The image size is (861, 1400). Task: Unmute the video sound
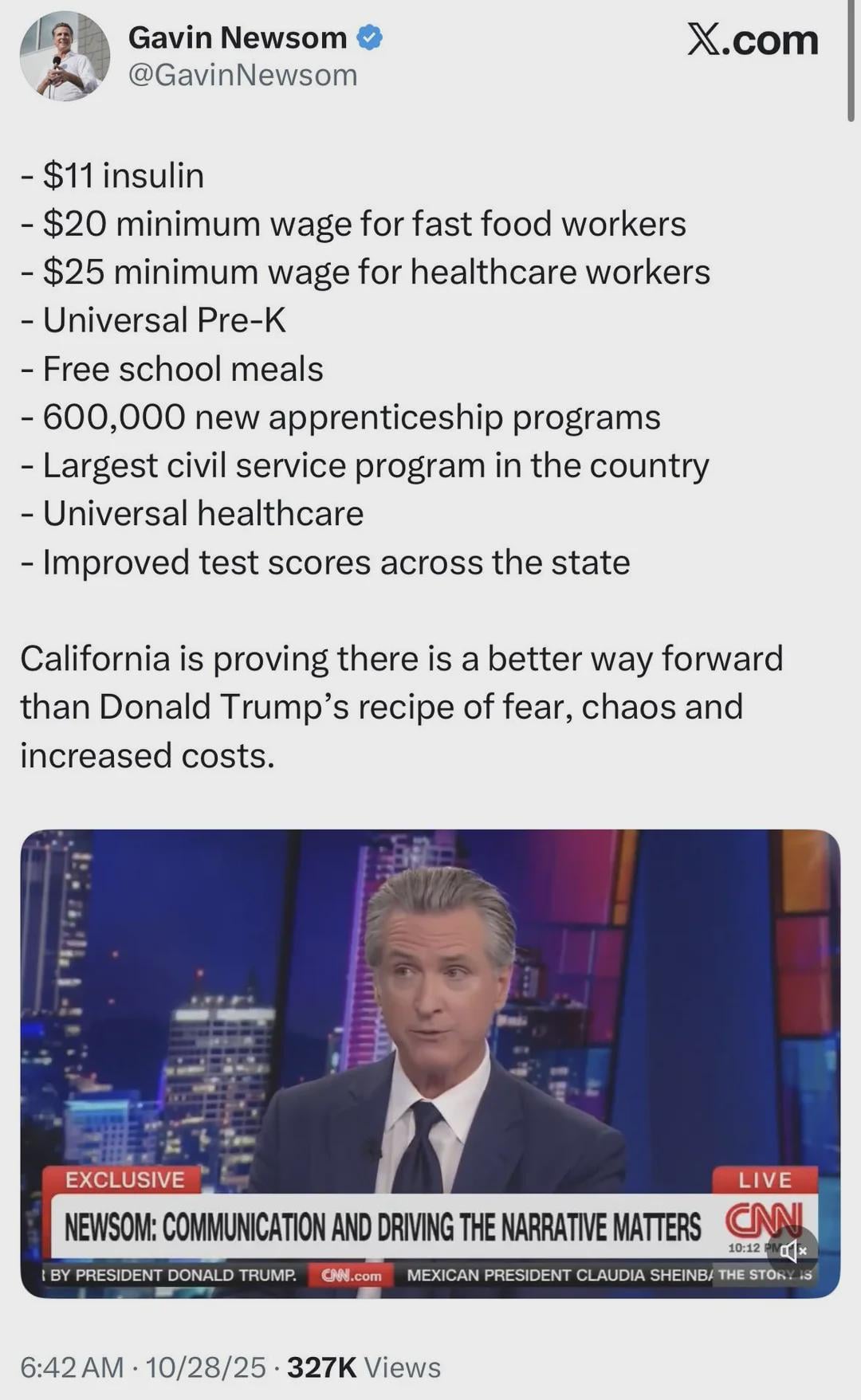coord(792,1250)
